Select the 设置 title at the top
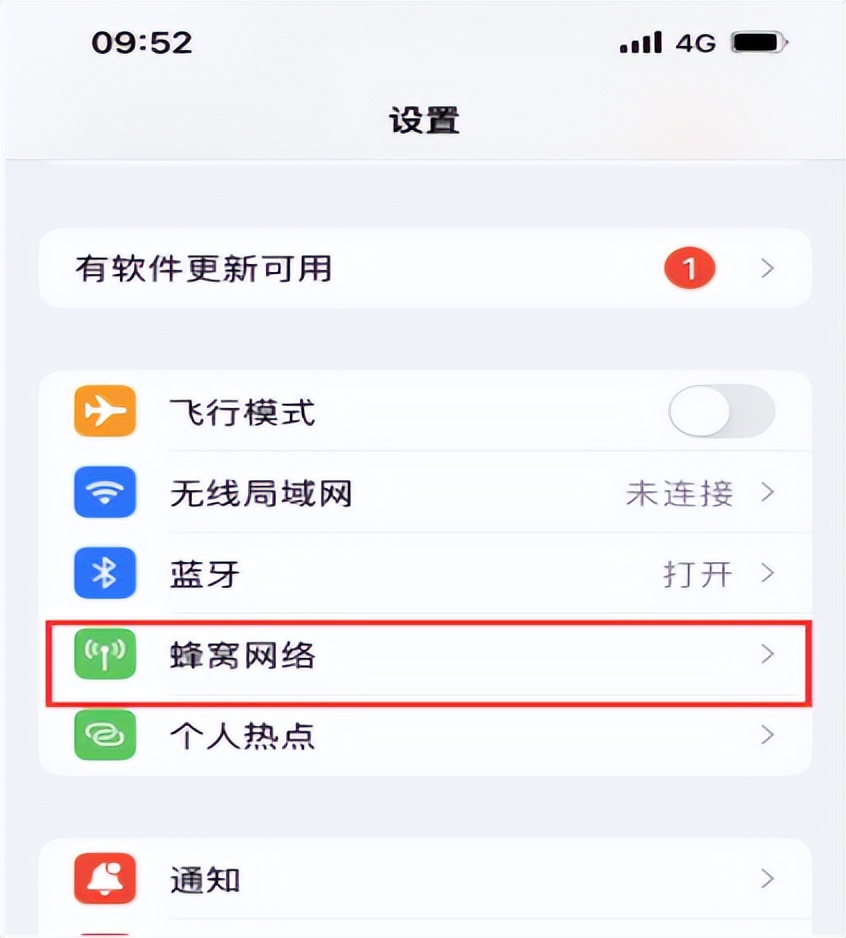This screenshot has width=846, height=938. coord(423,119)
